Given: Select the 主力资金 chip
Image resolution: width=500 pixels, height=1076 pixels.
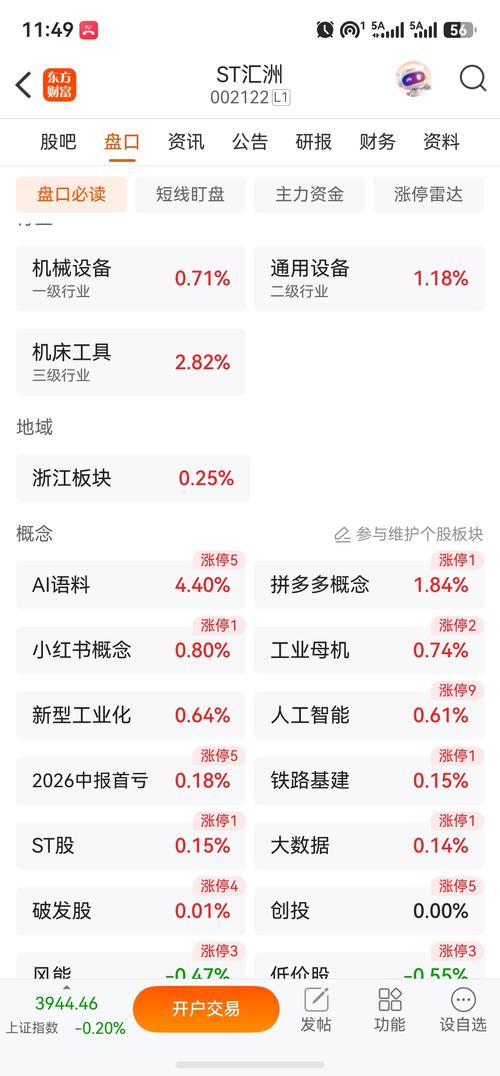Looking at the screenshot, I should 309,195.
